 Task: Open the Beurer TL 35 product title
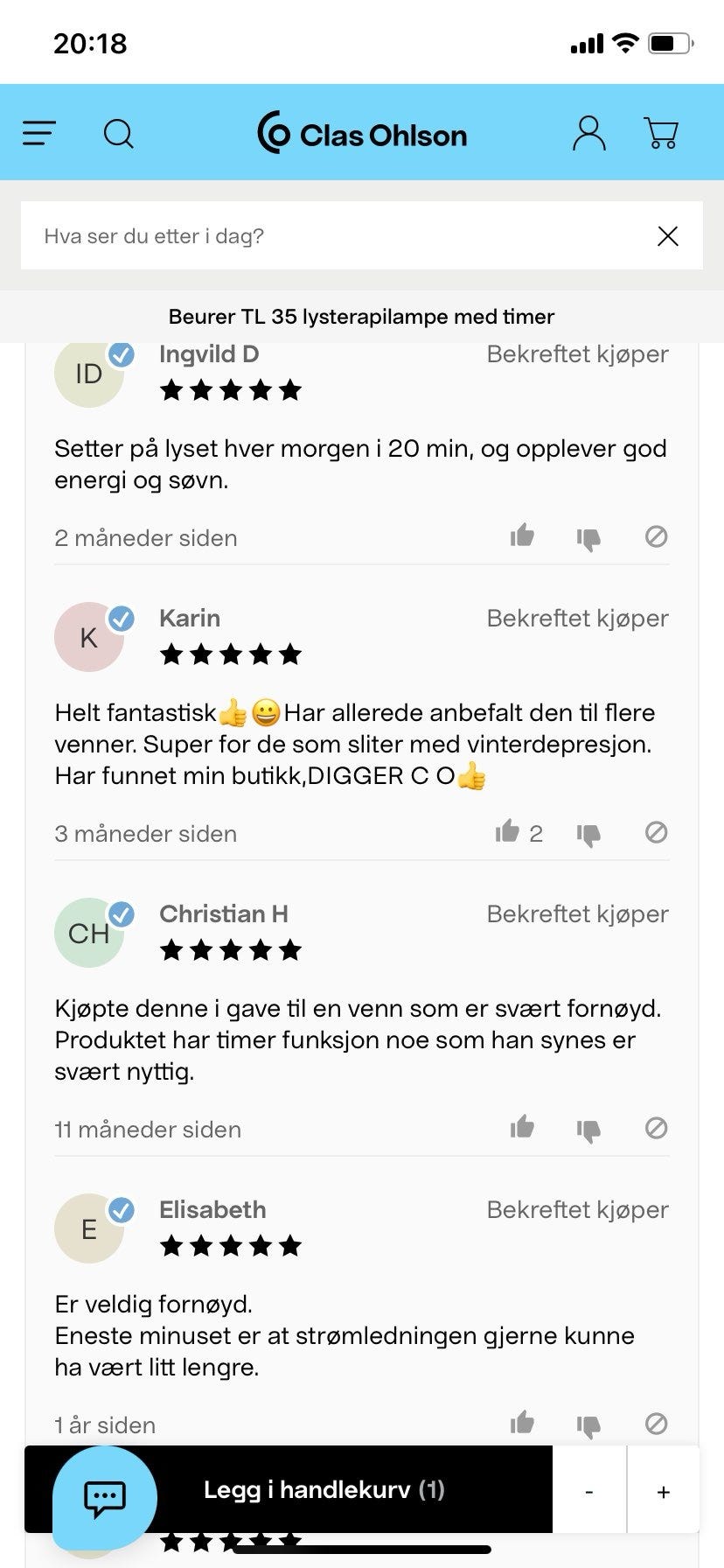click(361, 317)
